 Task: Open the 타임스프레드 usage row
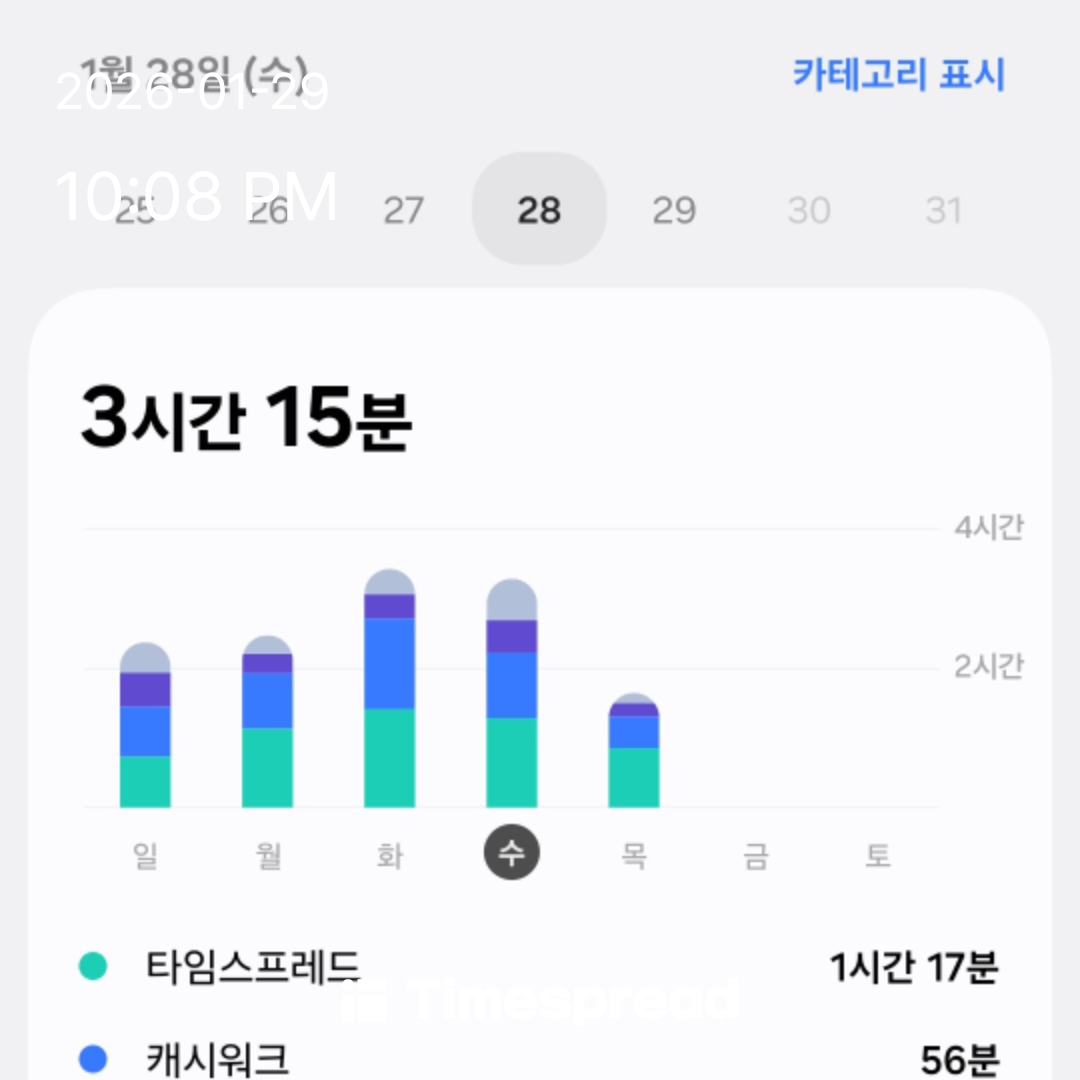540,967
